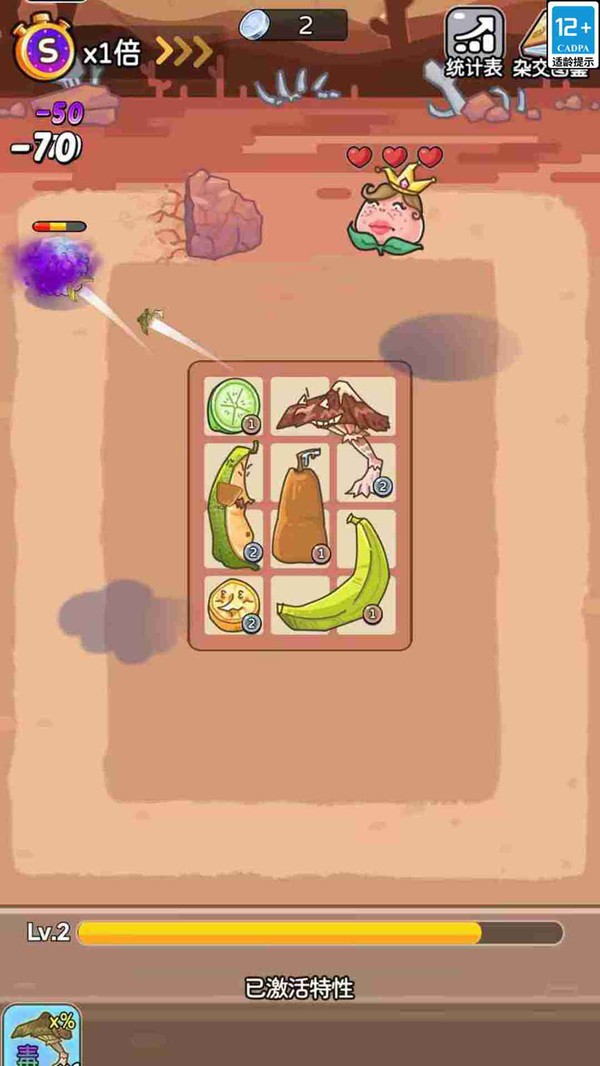Image resolution: width=600 pixels, height=1066 pixels.
Task: Select the cucumber slice in the grid
Action: point(232,405)
